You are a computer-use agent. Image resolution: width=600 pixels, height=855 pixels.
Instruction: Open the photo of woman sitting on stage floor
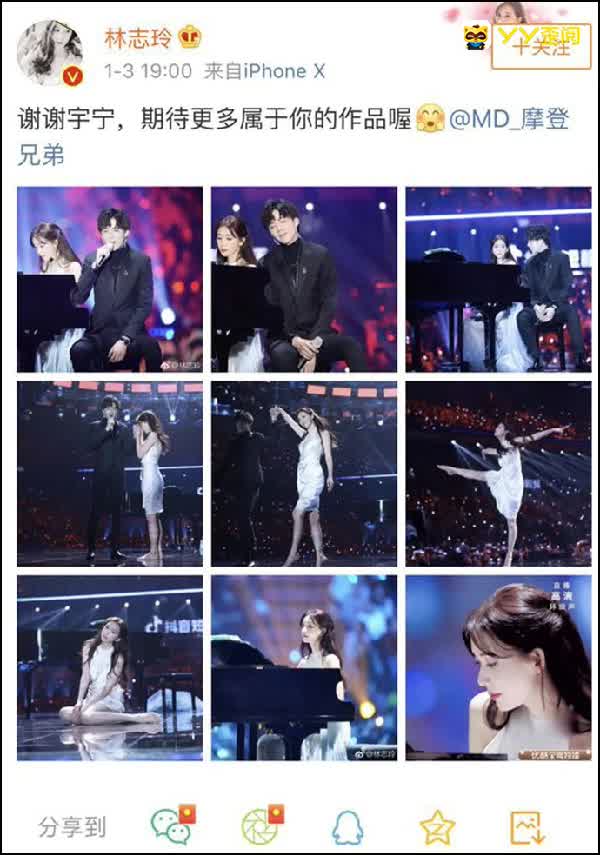point(109,667)
